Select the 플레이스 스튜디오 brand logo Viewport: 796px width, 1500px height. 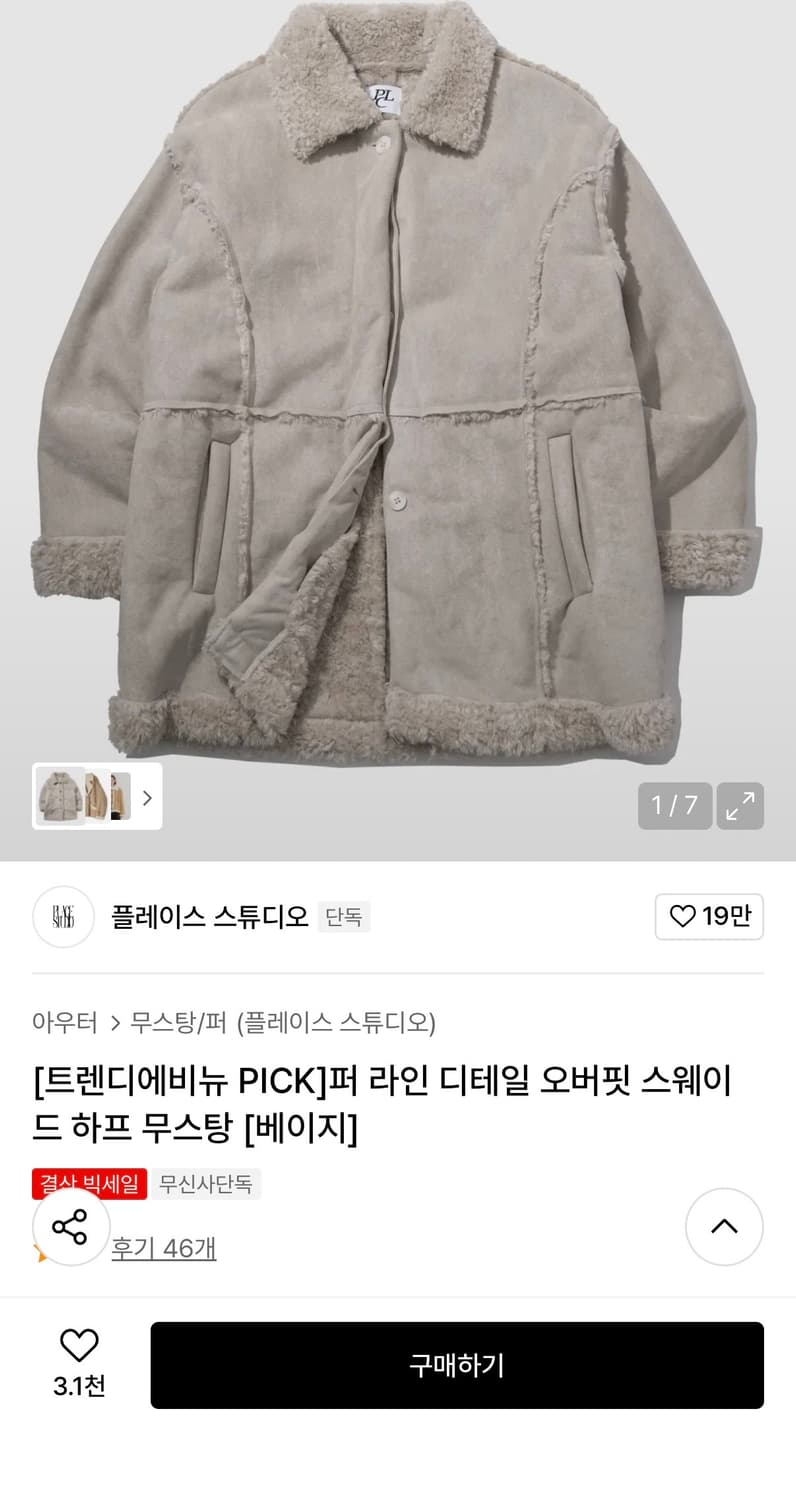tap(62, 916)
